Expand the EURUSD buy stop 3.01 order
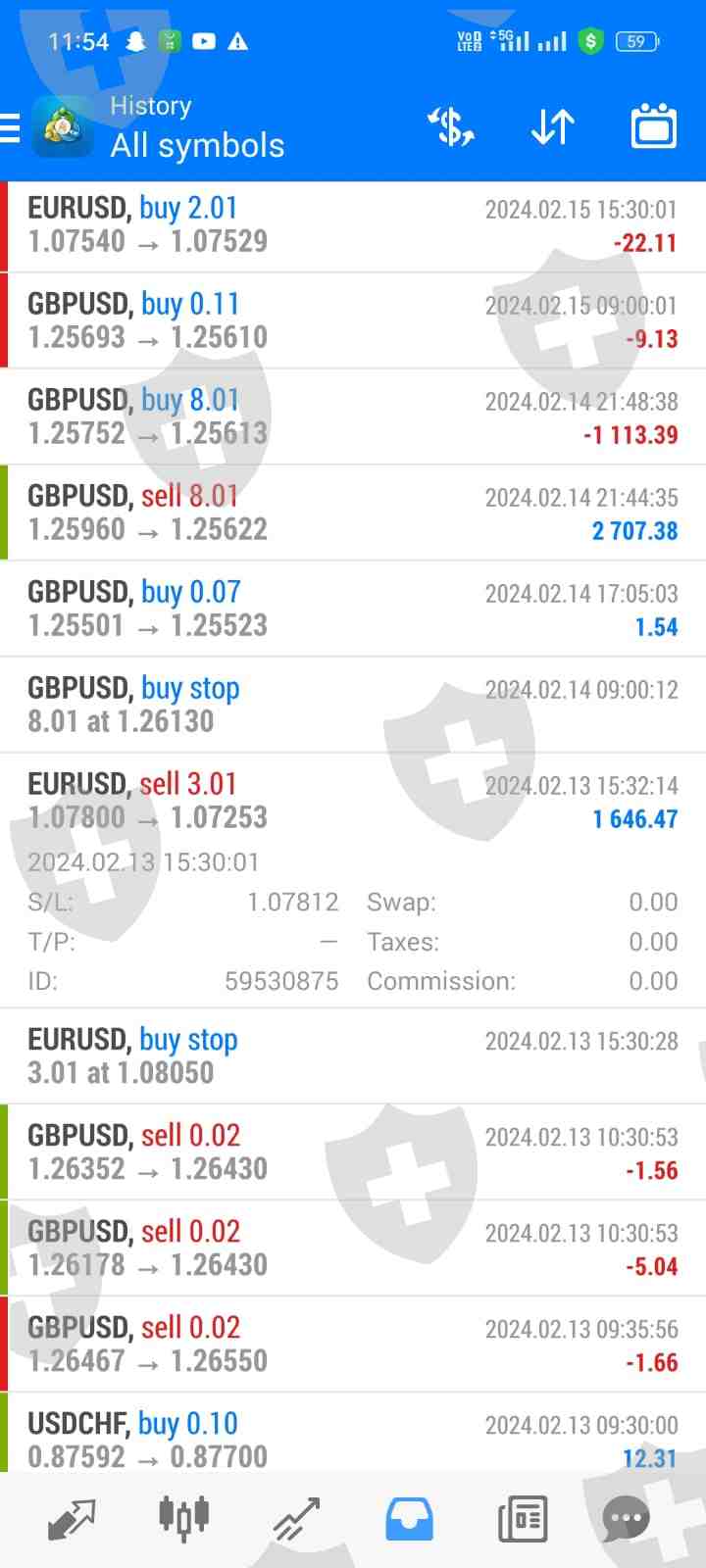706x1568 pixels. [353, 1056]
